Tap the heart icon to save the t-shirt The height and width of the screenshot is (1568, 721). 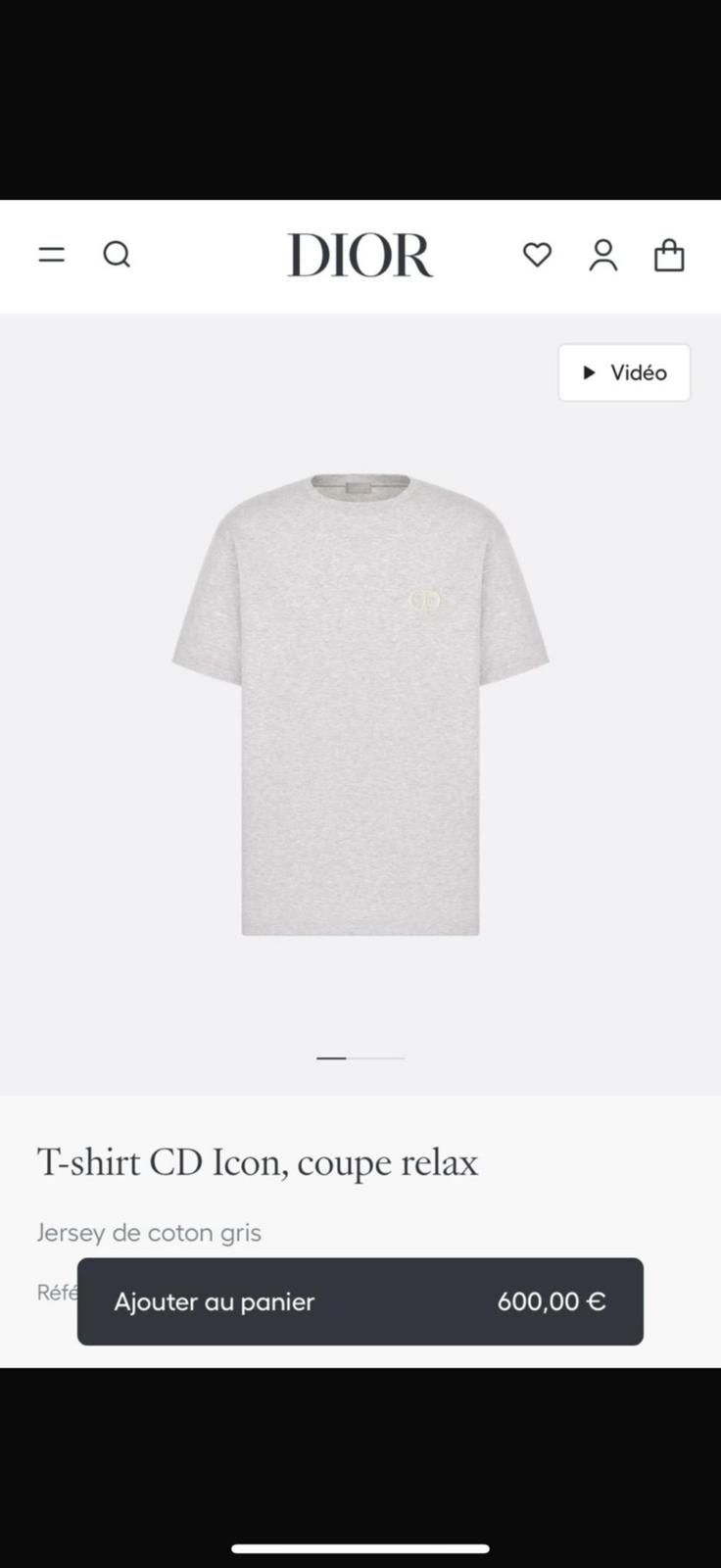(537, 254)
